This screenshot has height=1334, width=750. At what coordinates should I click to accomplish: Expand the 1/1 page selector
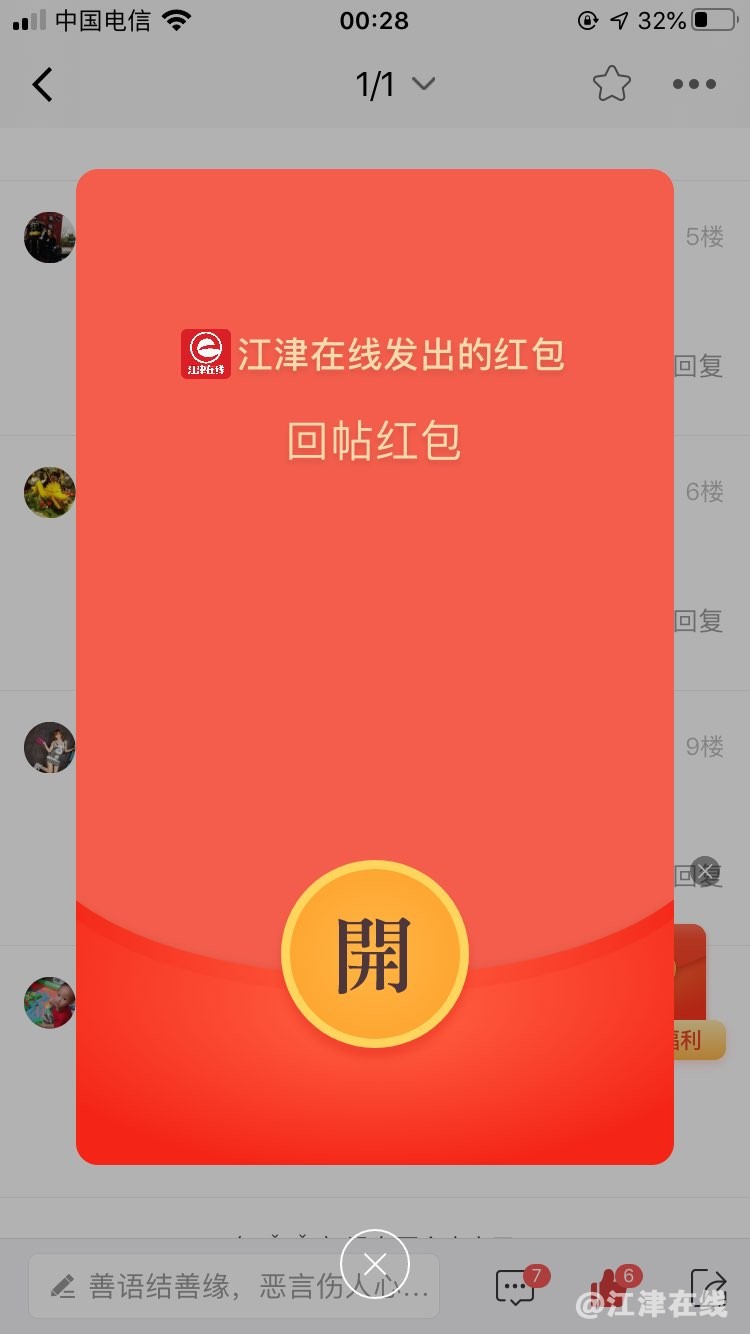pyautogui.click(x=395, y=85)
